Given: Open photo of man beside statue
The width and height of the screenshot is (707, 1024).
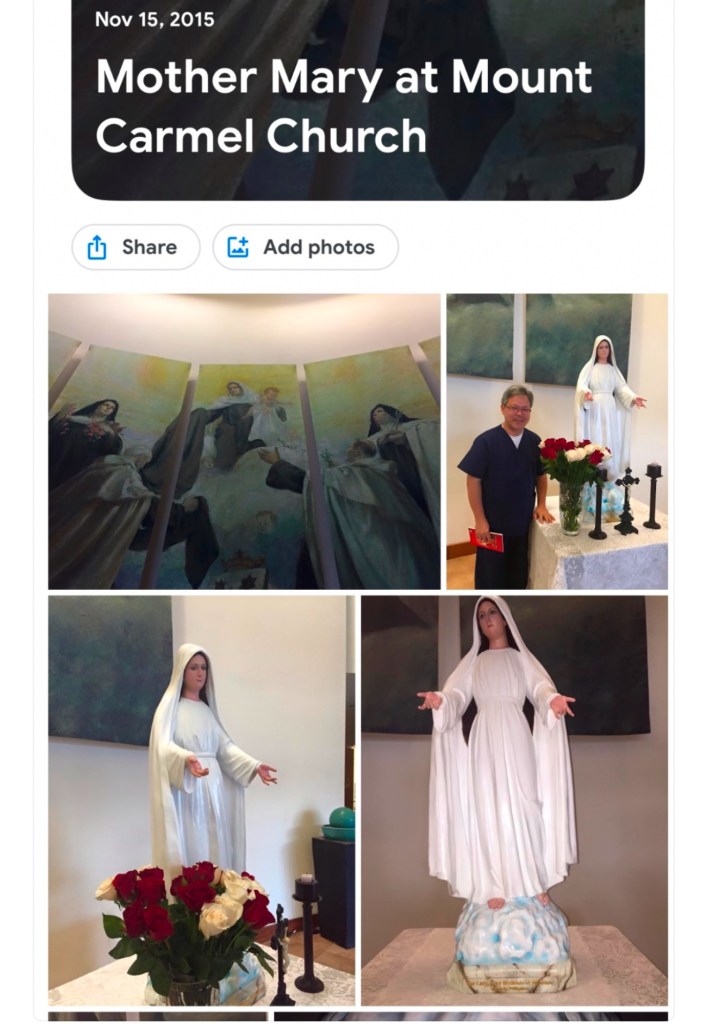Looking at the screenshot, I should (x=556, y=441).
